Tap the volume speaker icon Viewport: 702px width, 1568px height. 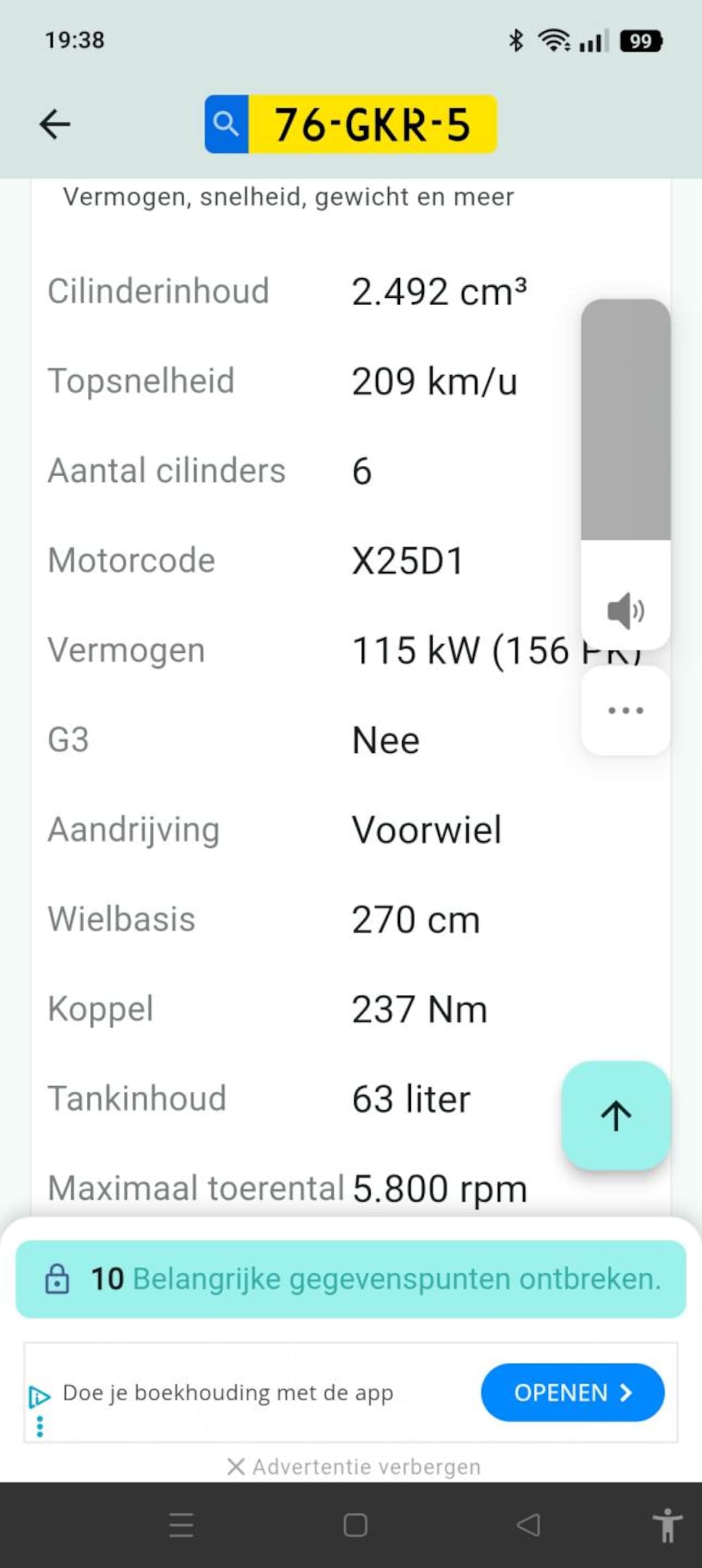pos(625,611)
